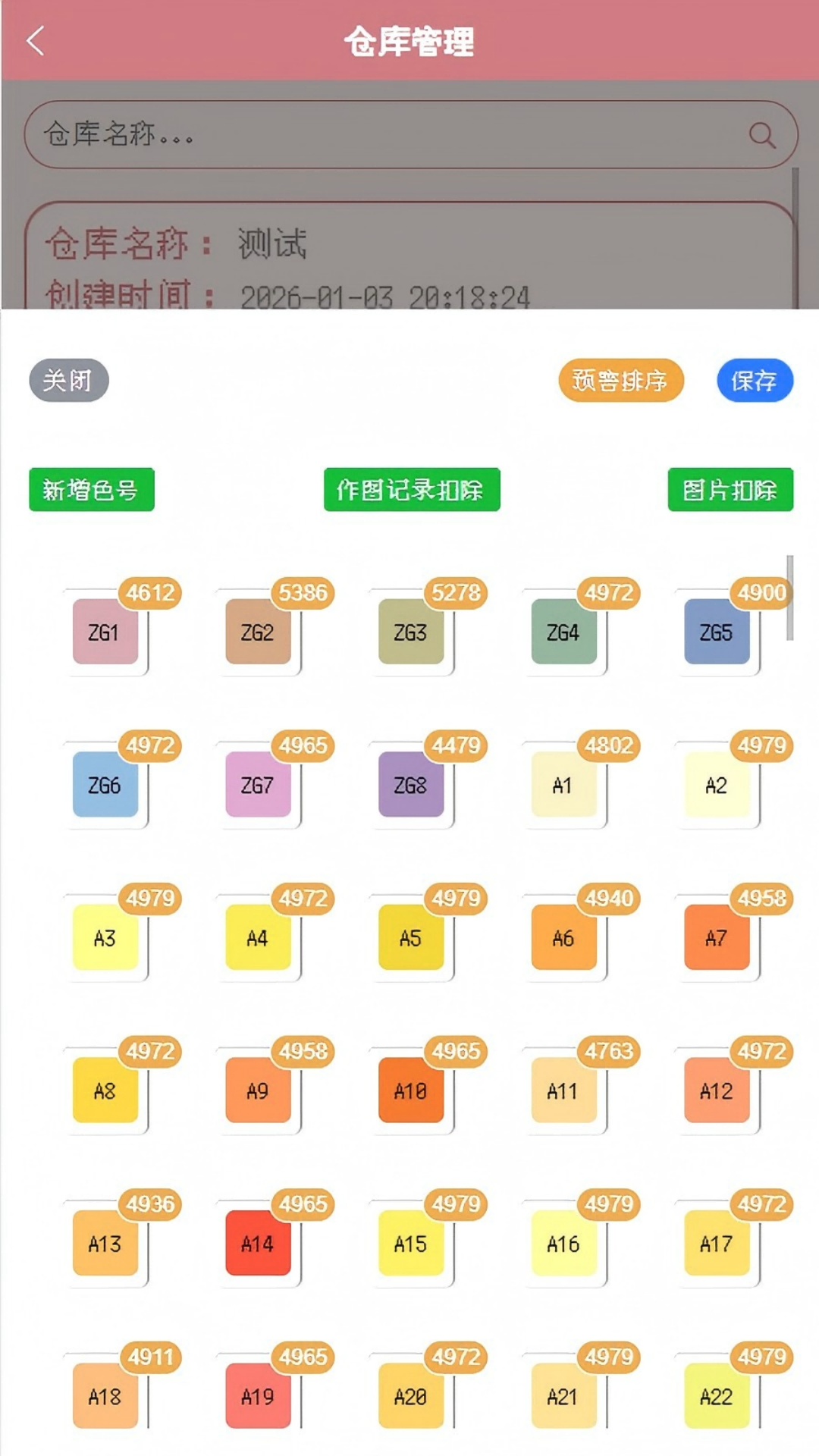819x1456 pixels.
Task: Select the blue ZG5 color swatch
Action: [716, 633]
